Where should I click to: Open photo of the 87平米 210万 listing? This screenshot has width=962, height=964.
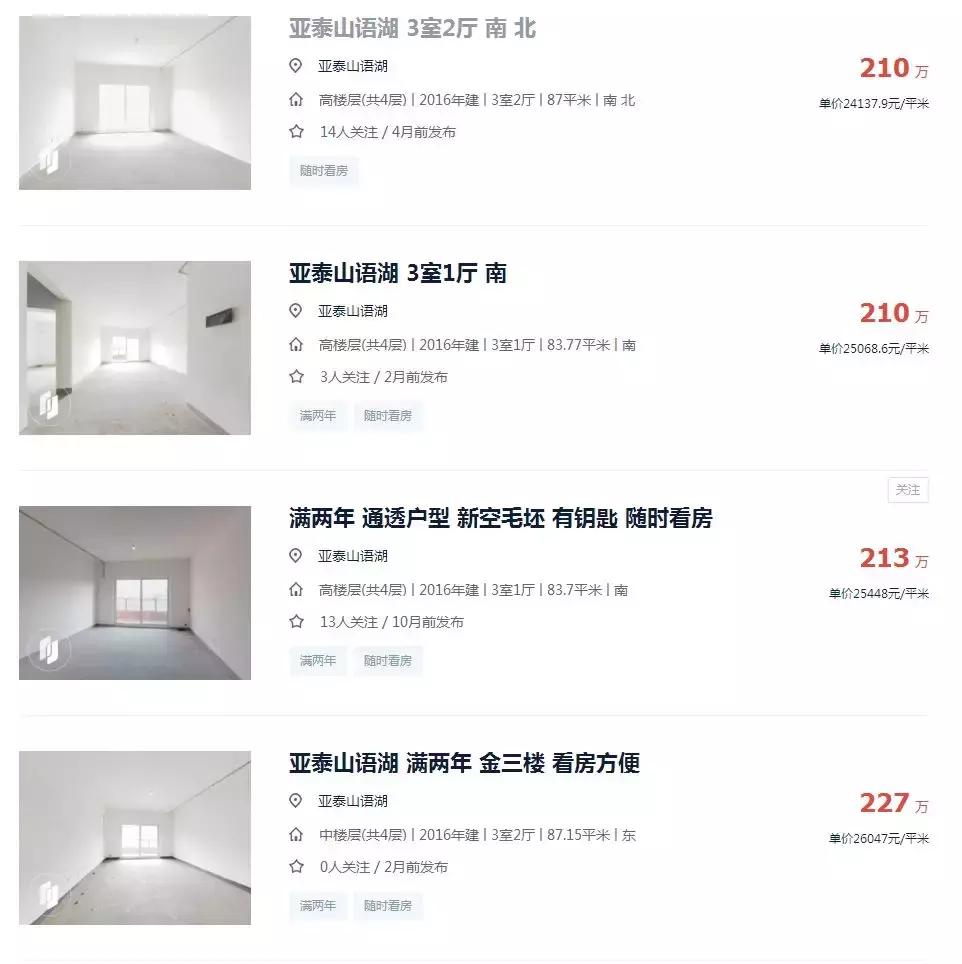[x=135, y=102]
